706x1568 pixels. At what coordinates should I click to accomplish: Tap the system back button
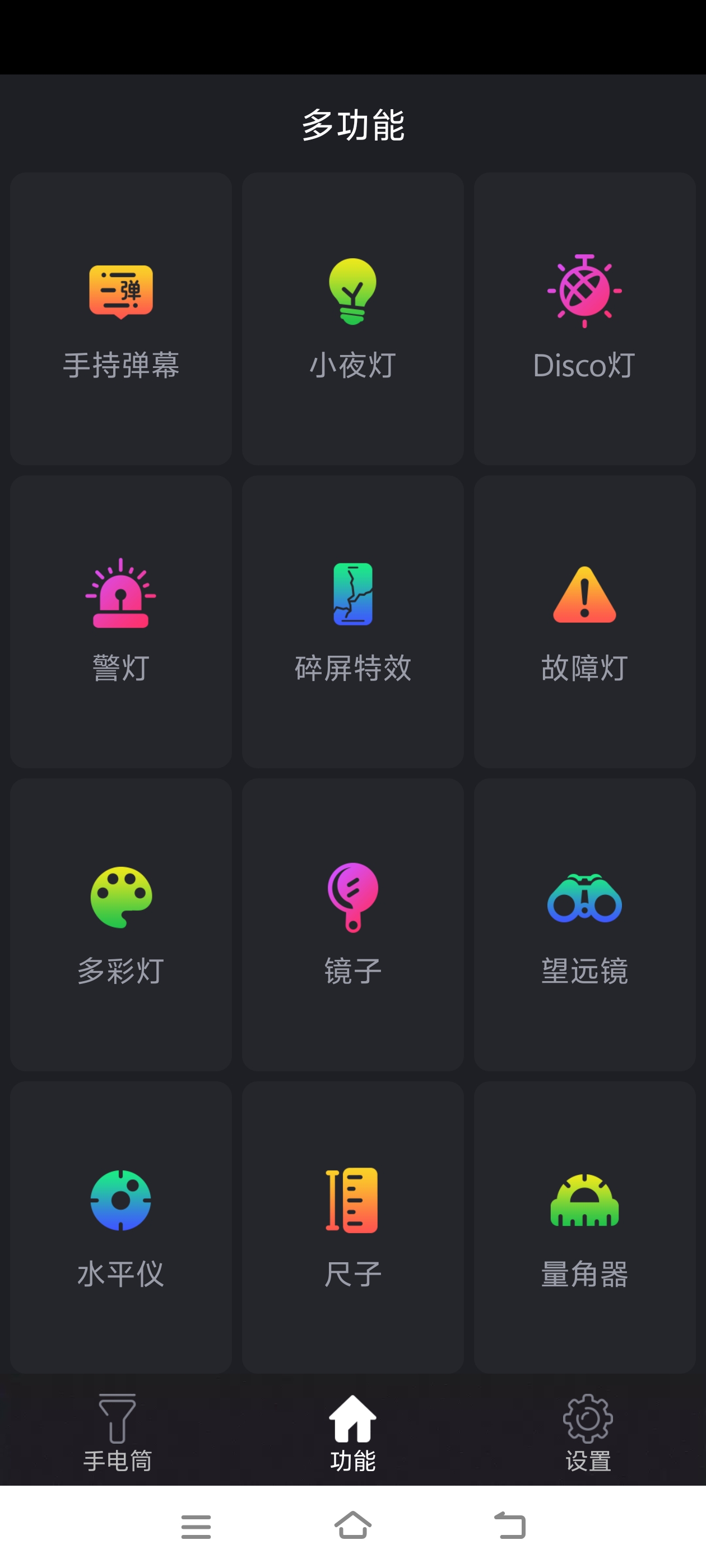coord(510,1525)
